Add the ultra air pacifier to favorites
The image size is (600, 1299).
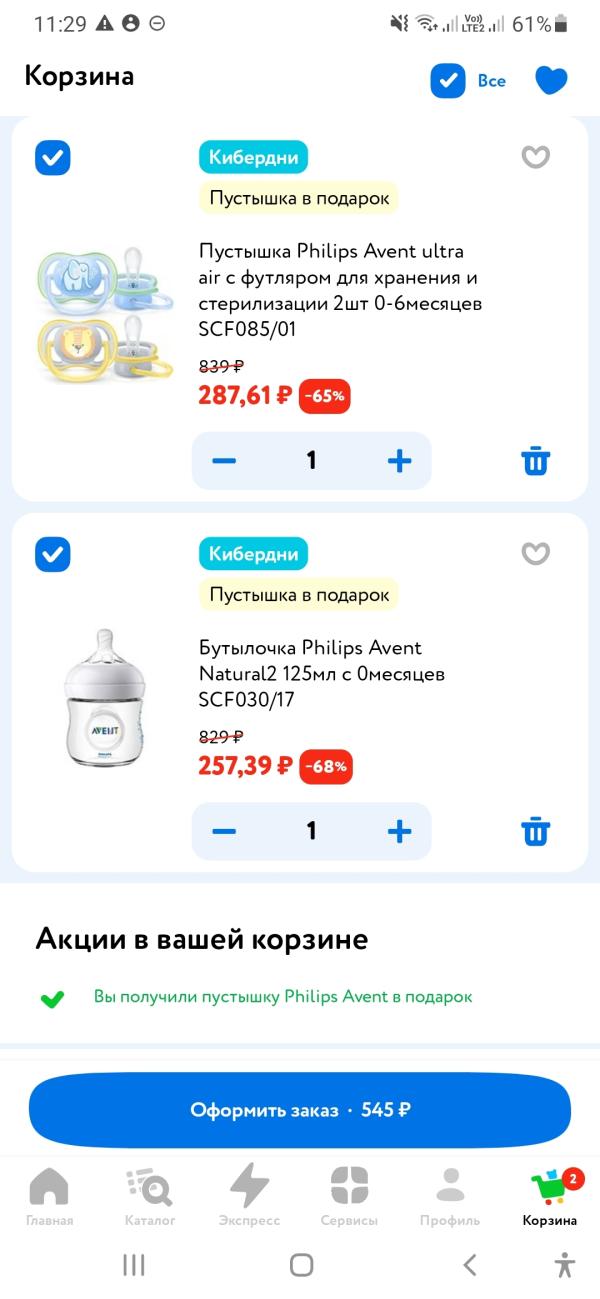536,157
